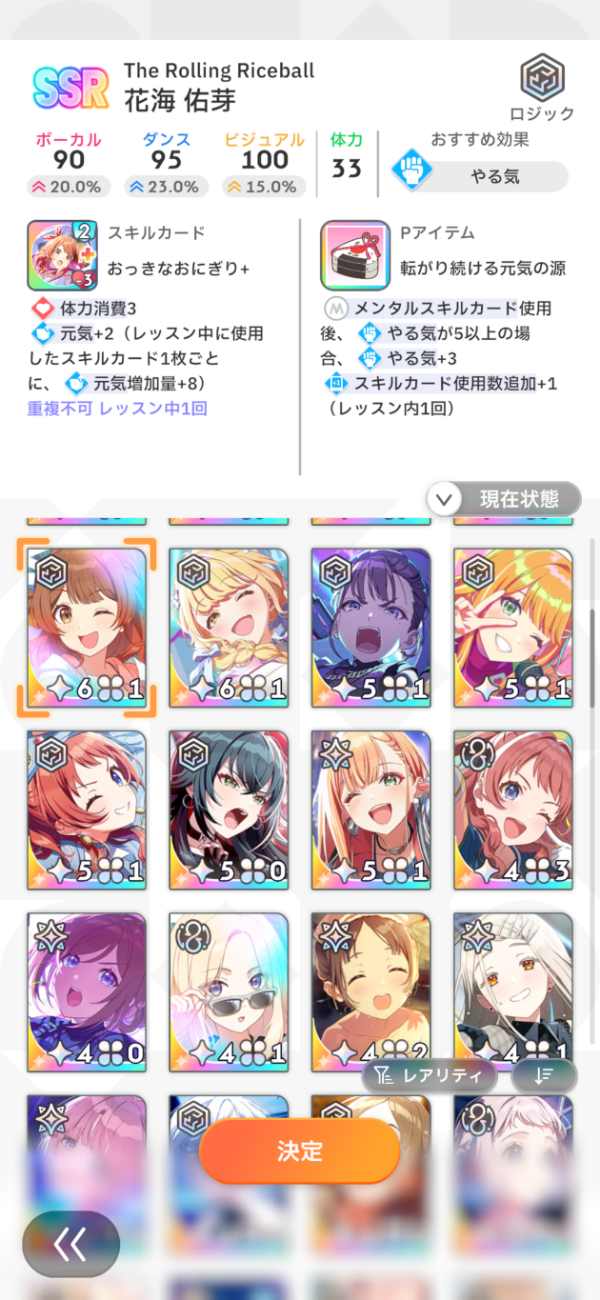Select the highlighted brown-haired winking idol card
The height and width of the screenshot is (1300, 600).
[x=86, y=627]
